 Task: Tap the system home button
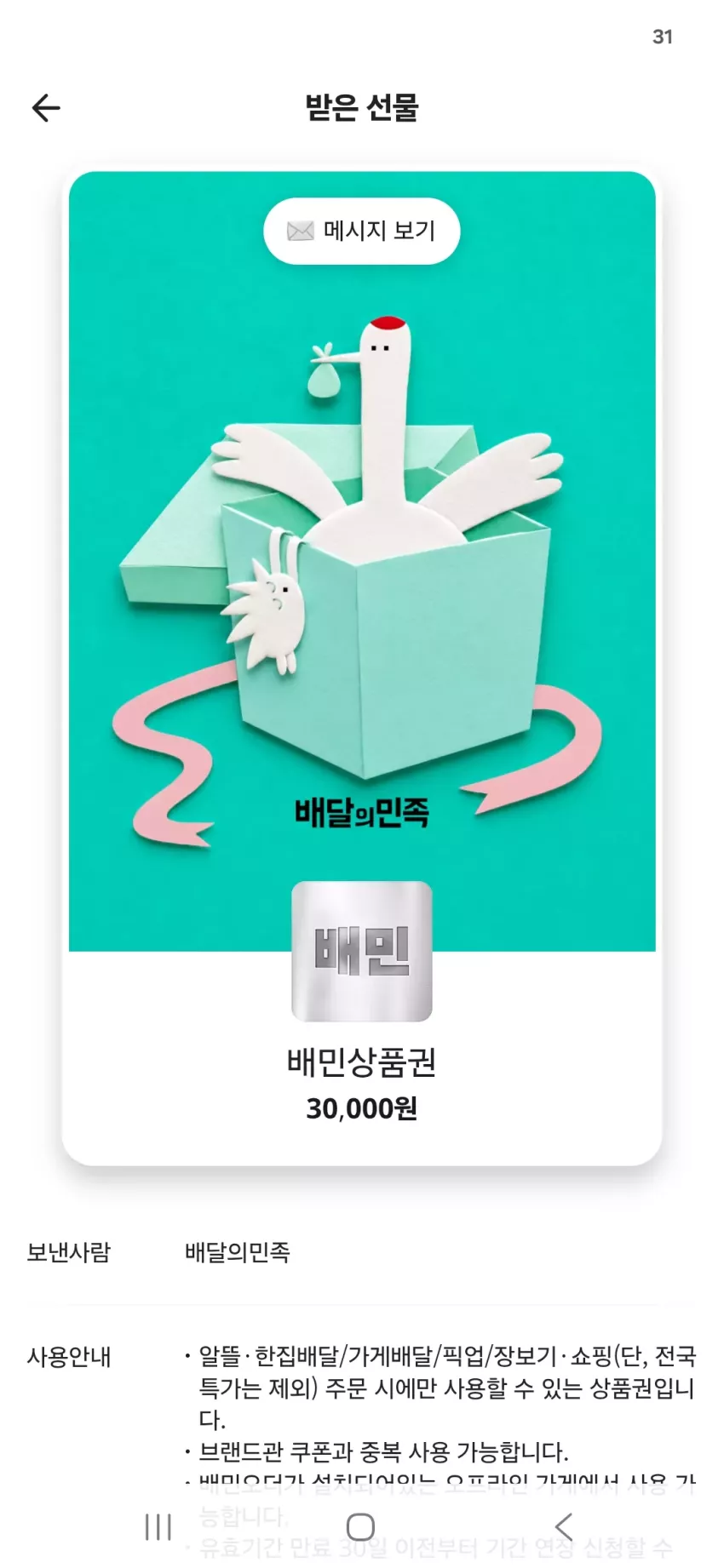click(360, 1526)
